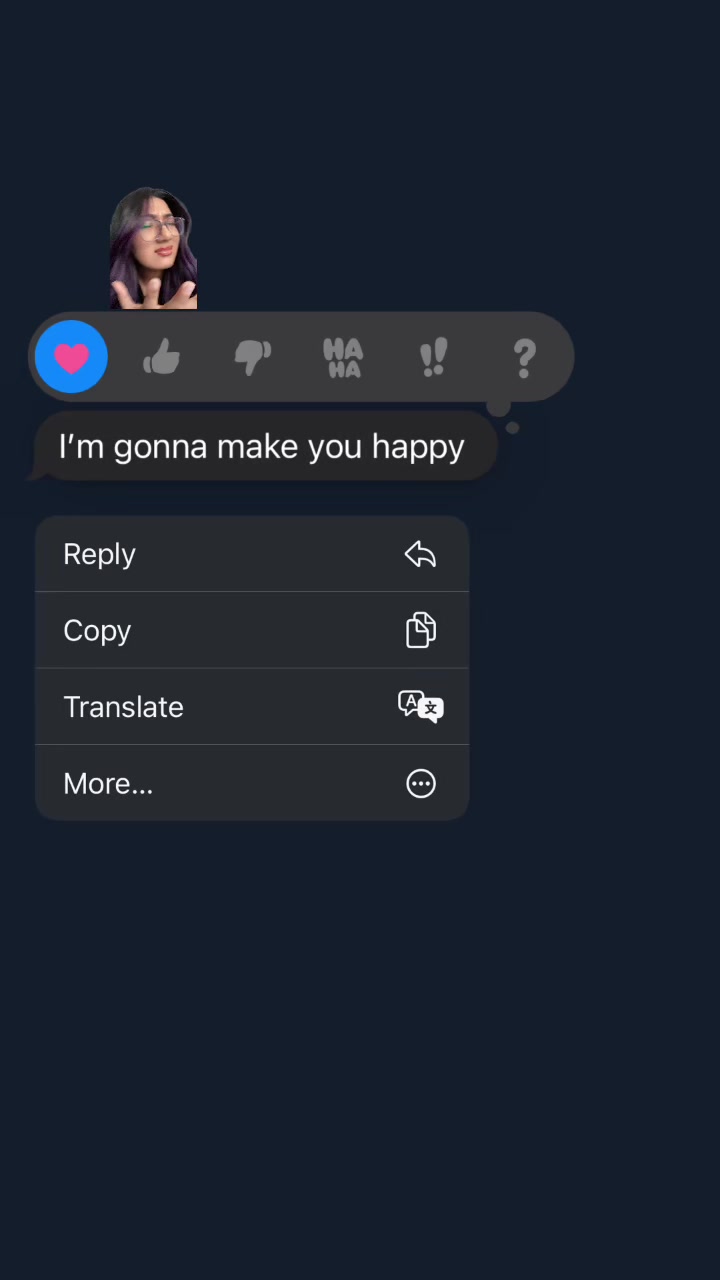This screenshot has width=720, height=1280.
Task: Translate this message
Action: tap(252, 707)
